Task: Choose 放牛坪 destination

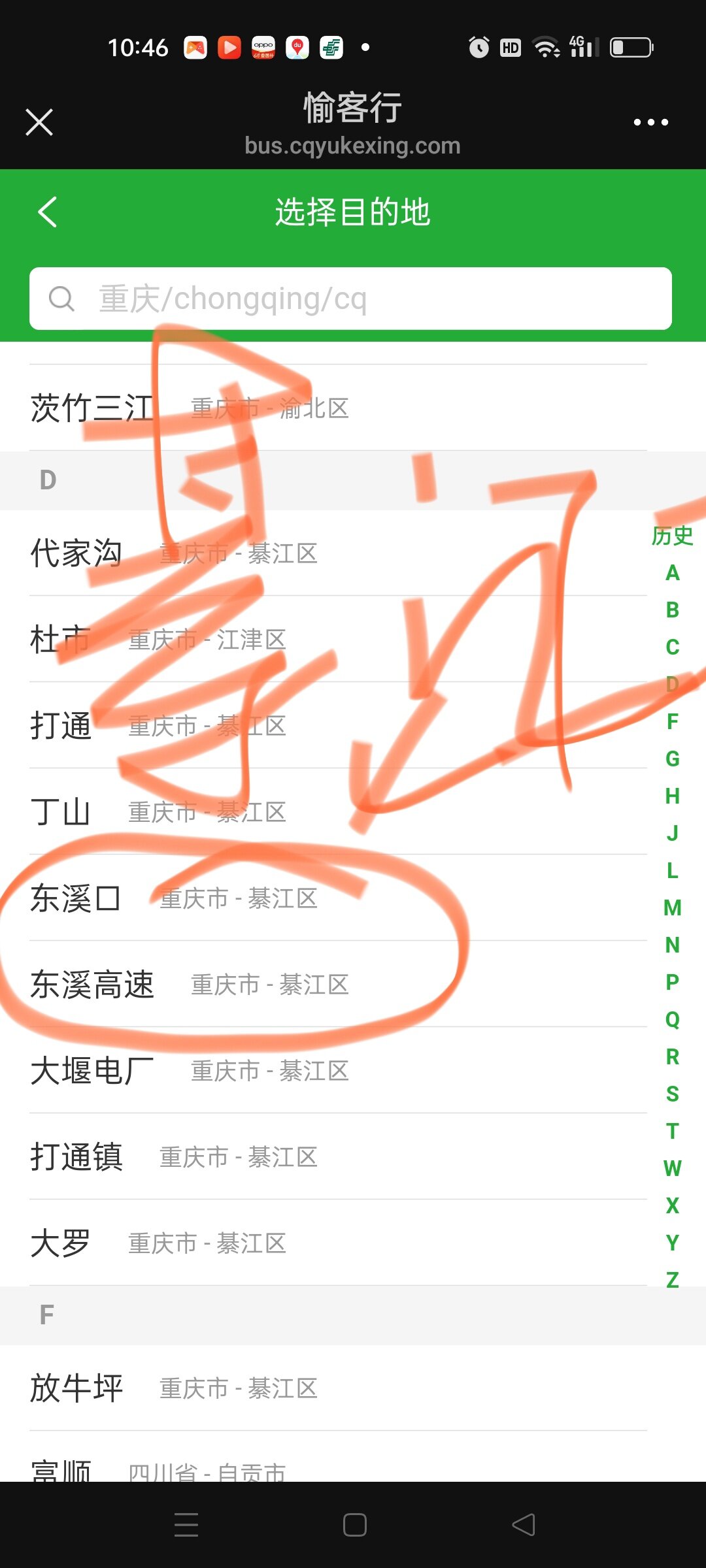Action: [76, 1388]
